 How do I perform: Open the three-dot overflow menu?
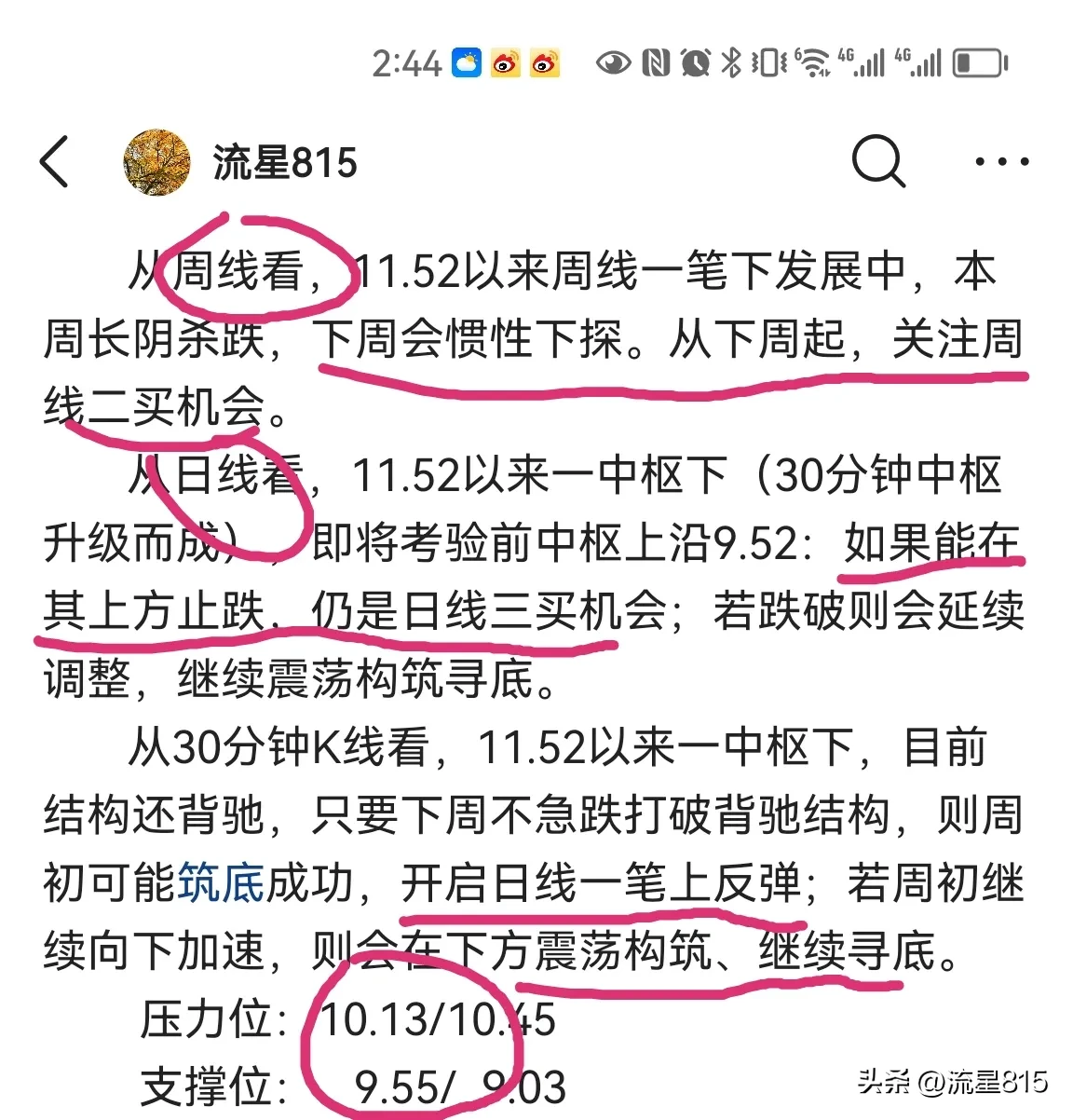point(1001,162)
